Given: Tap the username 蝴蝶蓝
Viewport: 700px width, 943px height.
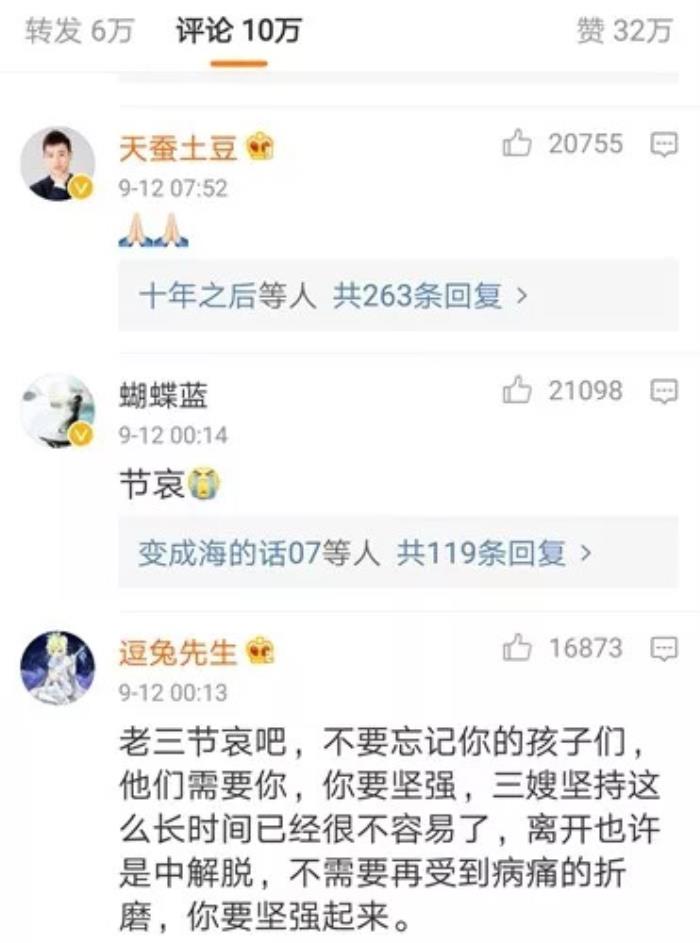Looking at the screenshot, I should 164,396.
